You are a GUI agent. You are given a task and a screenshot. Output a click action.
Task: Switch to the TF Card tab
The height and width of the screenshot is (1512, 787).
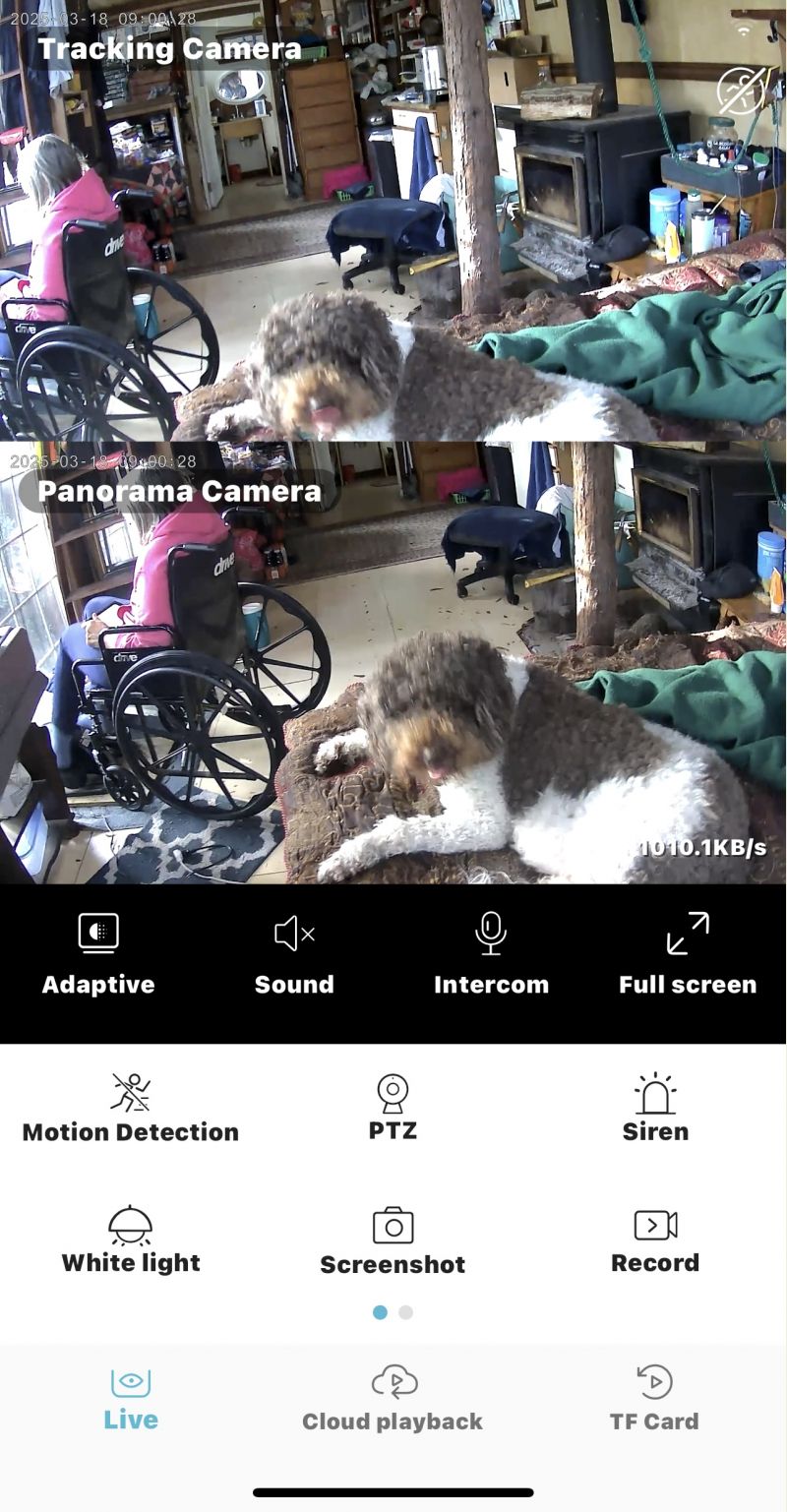click(654, 1399)
